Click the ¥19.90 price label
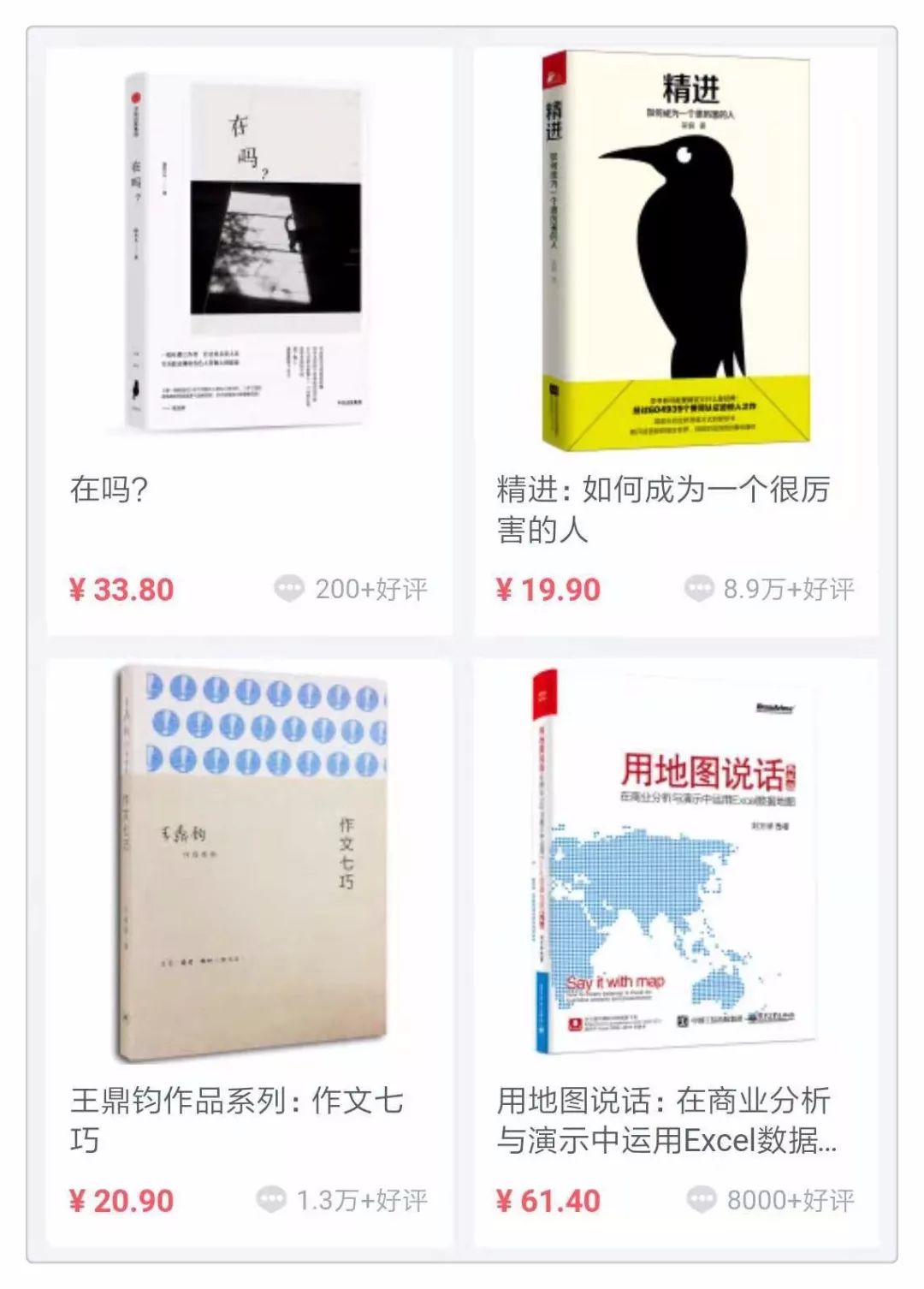 pos(548,589)
